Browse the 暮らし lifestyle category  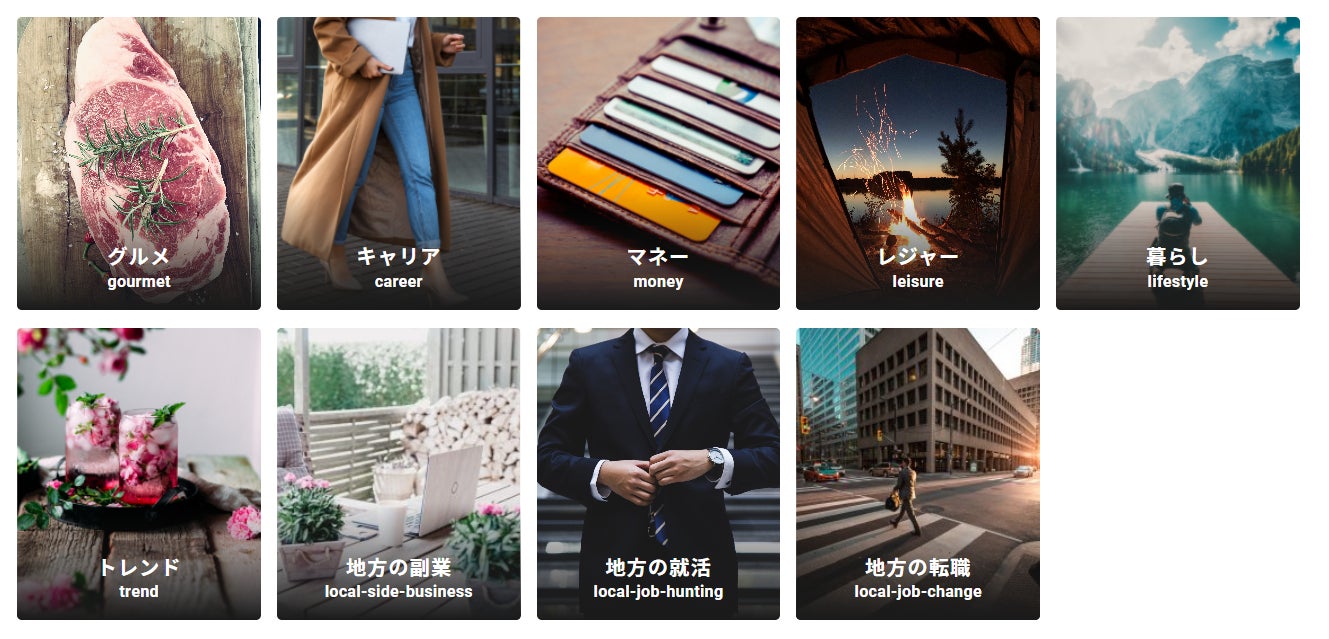1177,164
